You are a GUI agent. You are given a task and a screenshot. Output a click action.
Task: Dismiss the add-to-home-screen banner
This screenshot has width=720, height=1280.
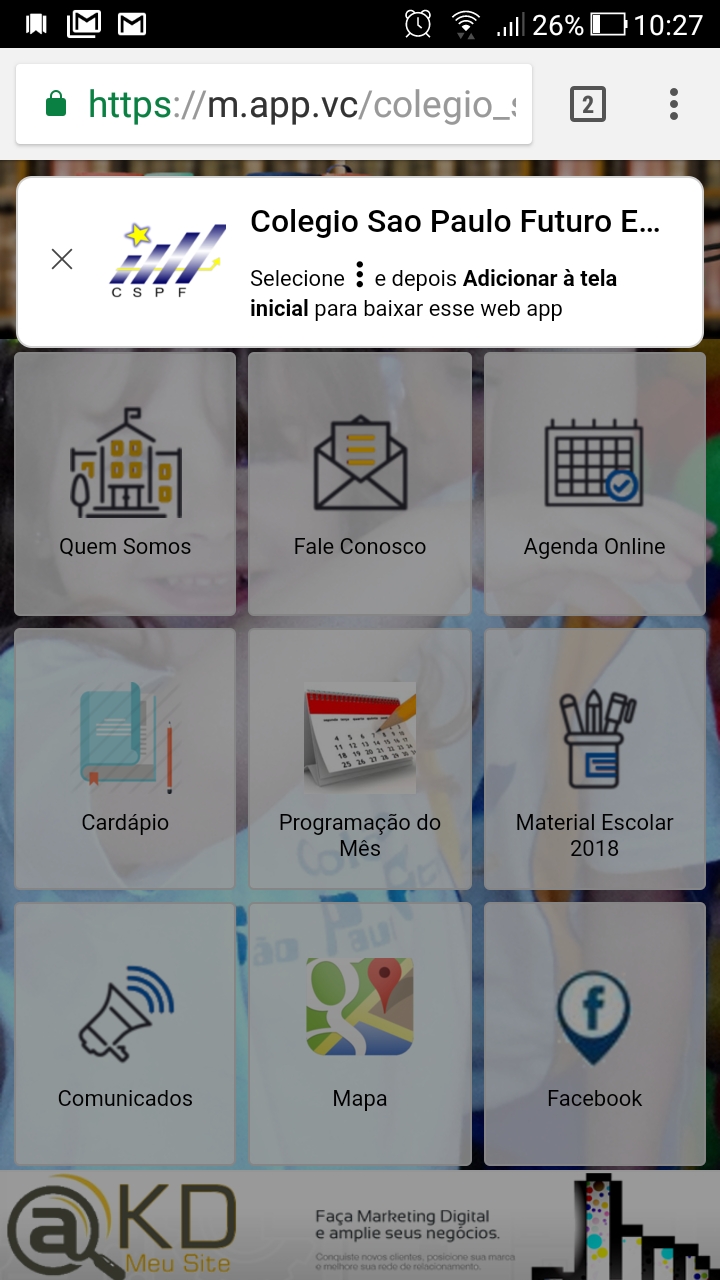click(62, 260)
